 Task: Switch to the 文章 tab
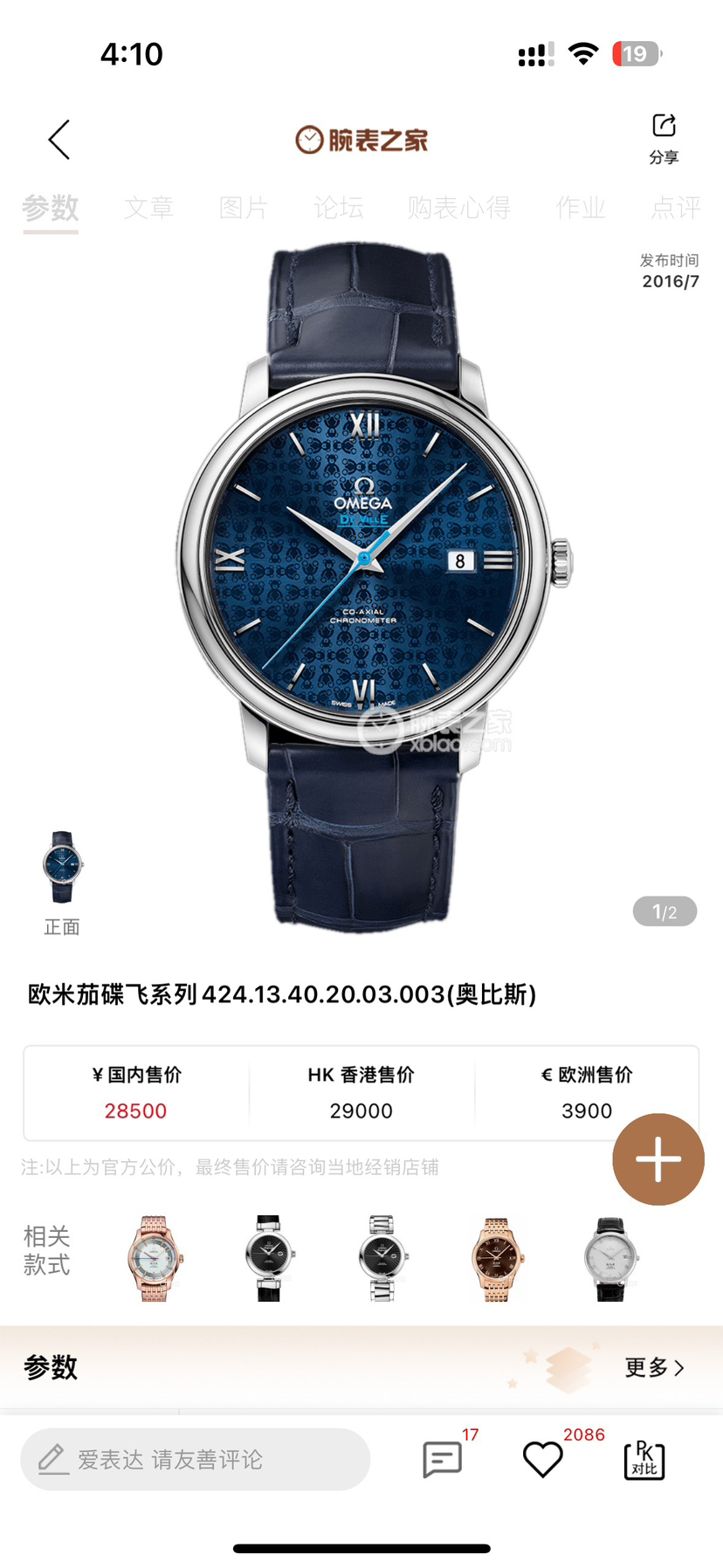pos(148,208)
